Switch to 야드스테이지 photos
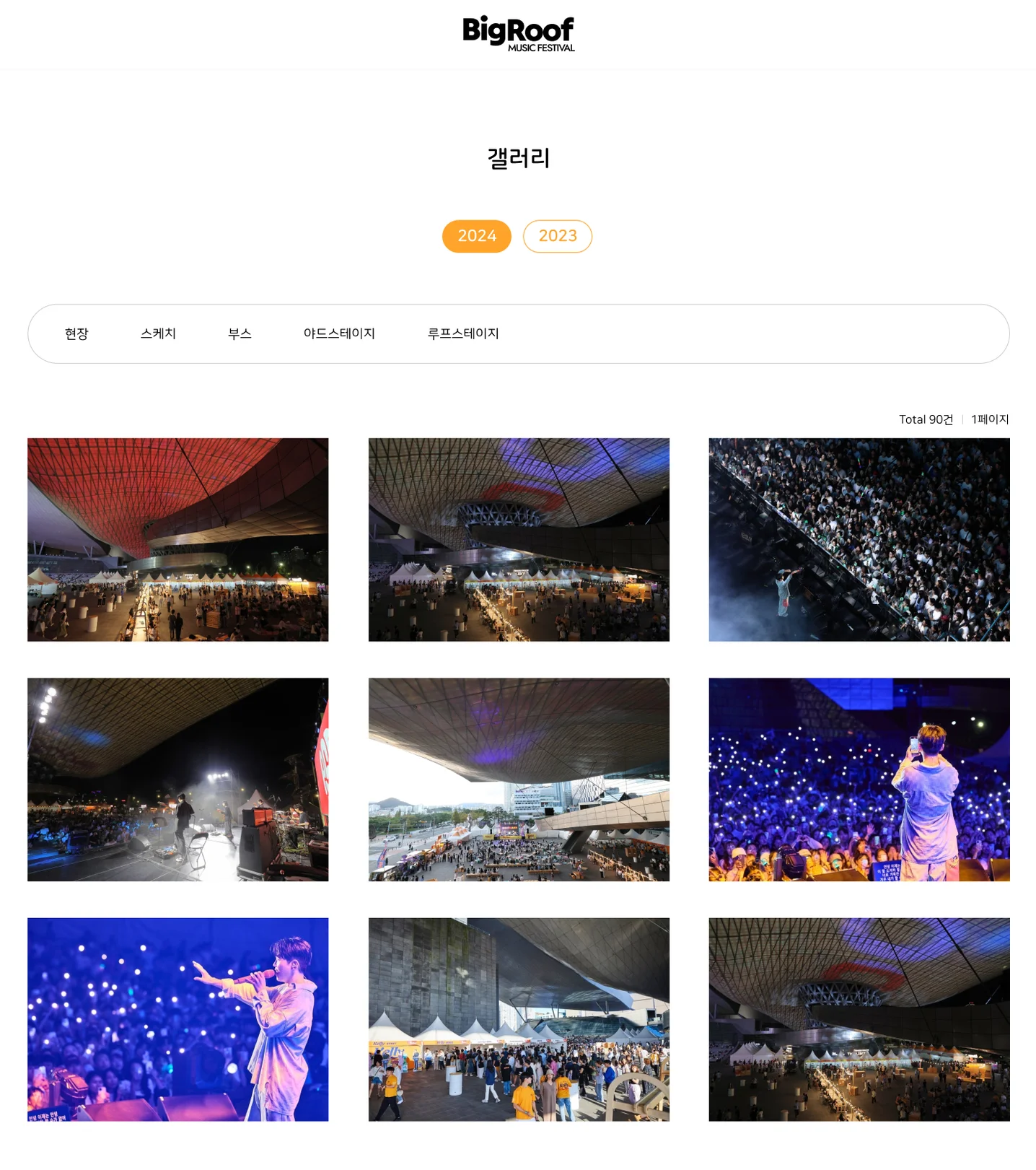The height and width of the screenshot is (1170, 1036). 340,333
